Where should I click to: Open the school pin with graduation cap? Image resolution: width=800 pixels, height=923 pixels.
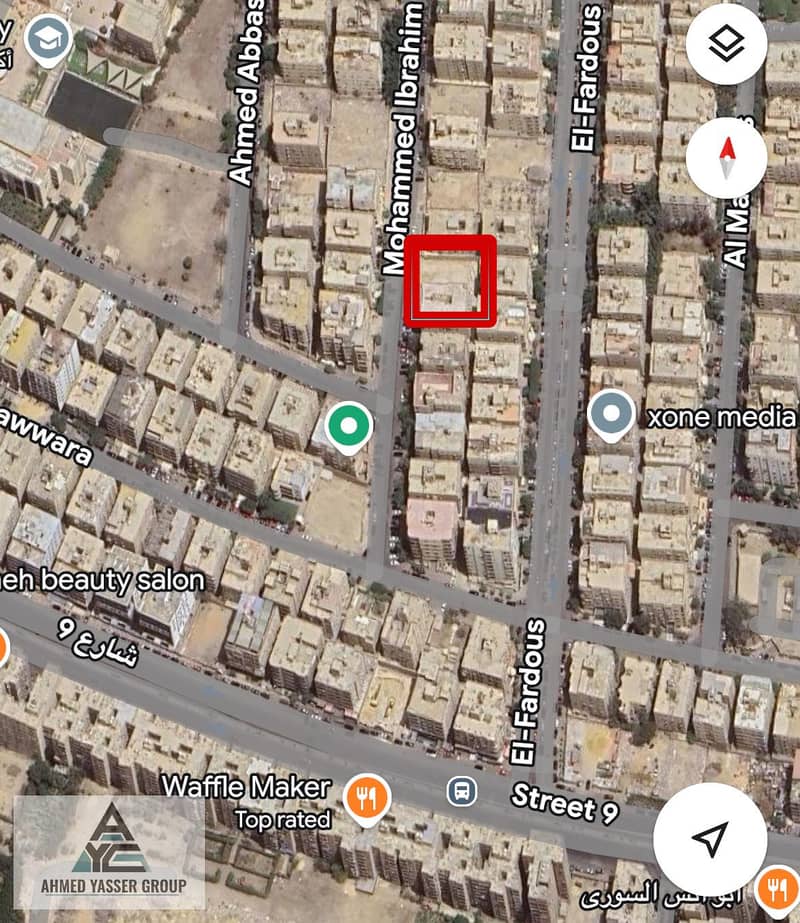[46, 40]
